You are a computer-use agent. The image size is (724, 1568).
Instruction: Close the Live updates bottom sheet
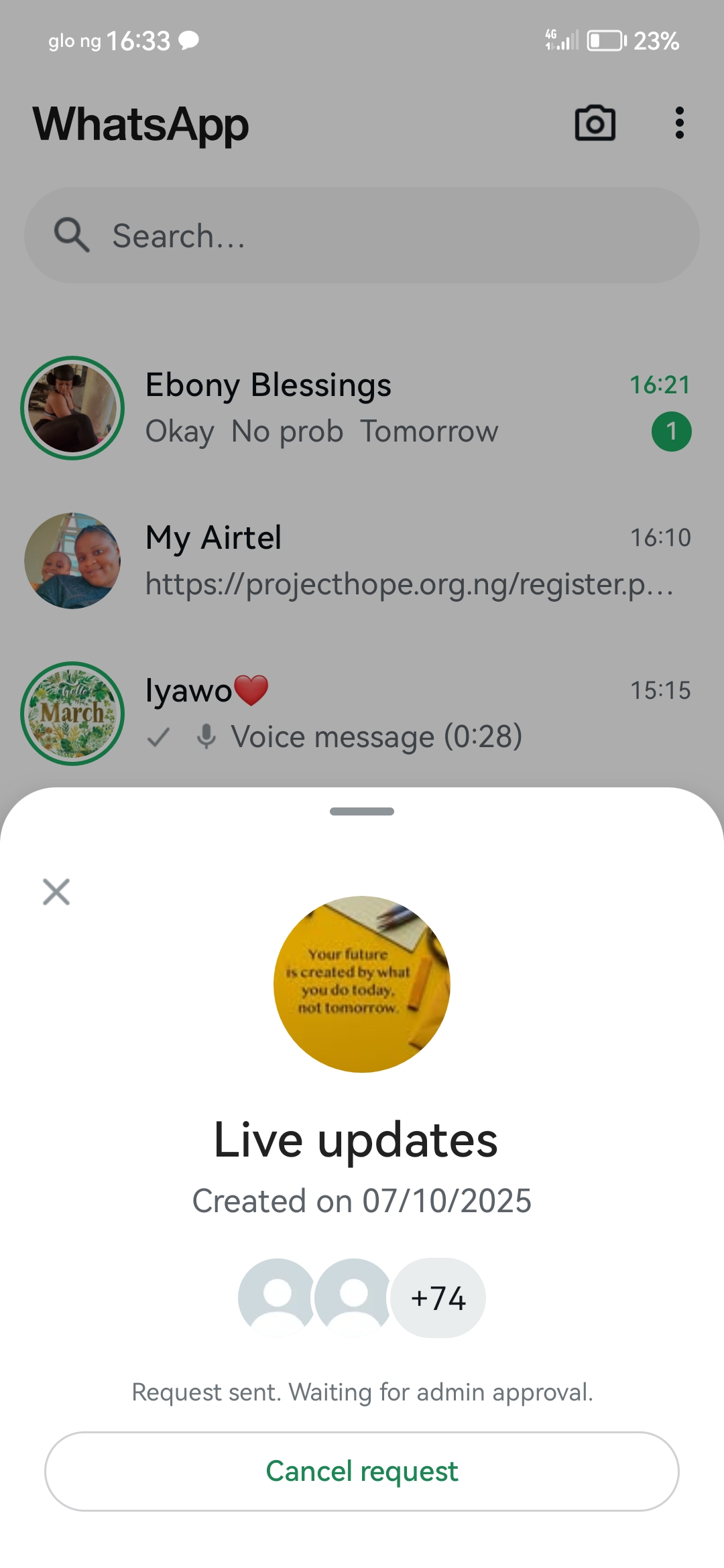[56, 892]
